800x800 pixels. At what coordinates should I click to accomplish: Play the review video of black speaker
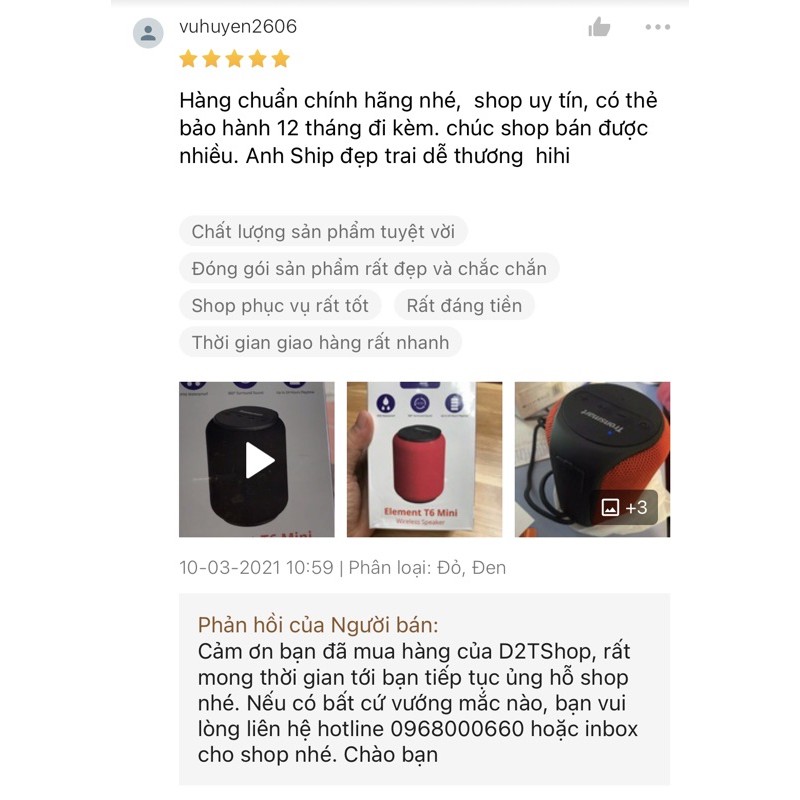[257, 459]
